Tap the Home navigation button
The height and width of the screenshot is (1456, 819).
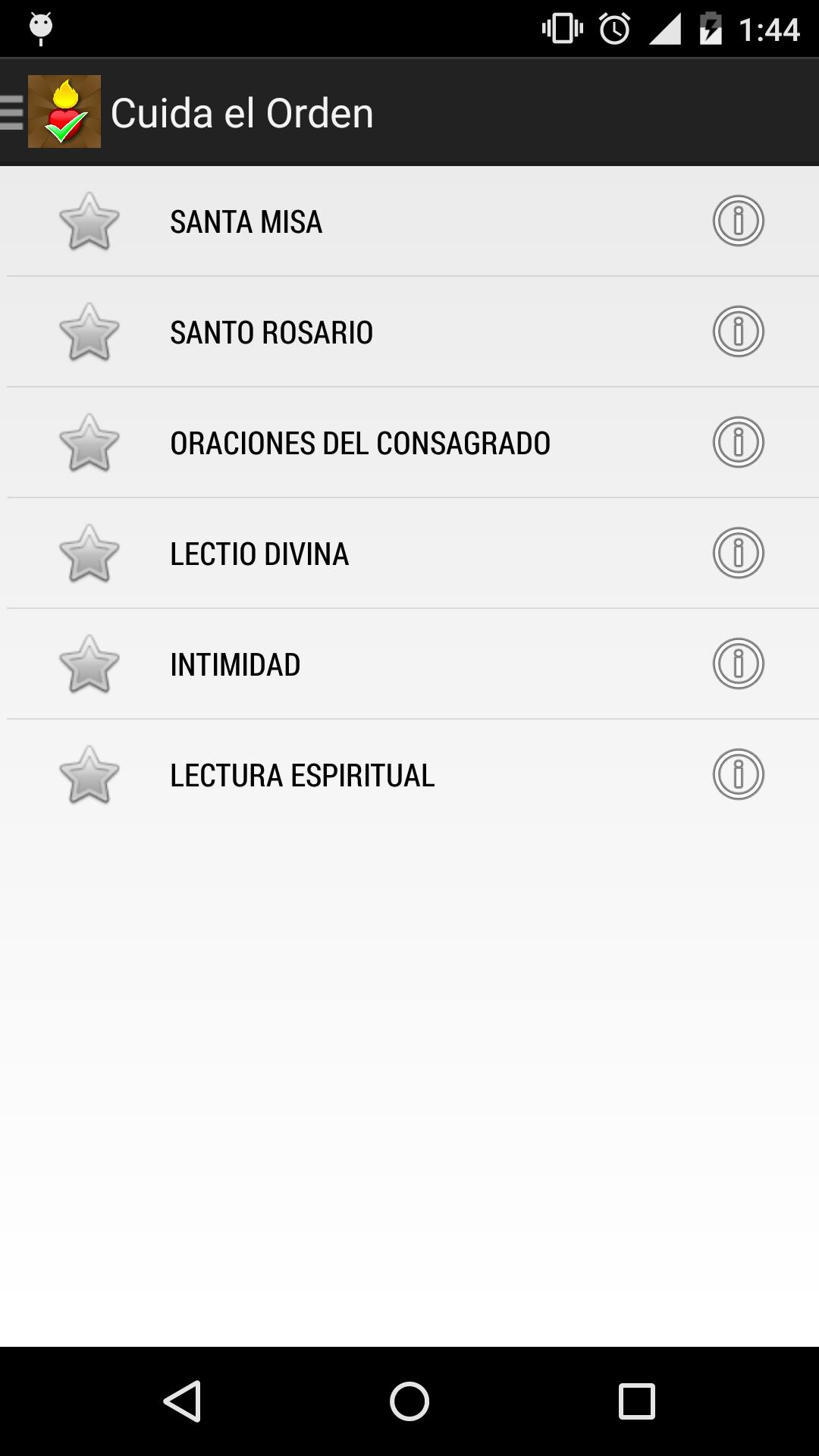pos(409,1400)
